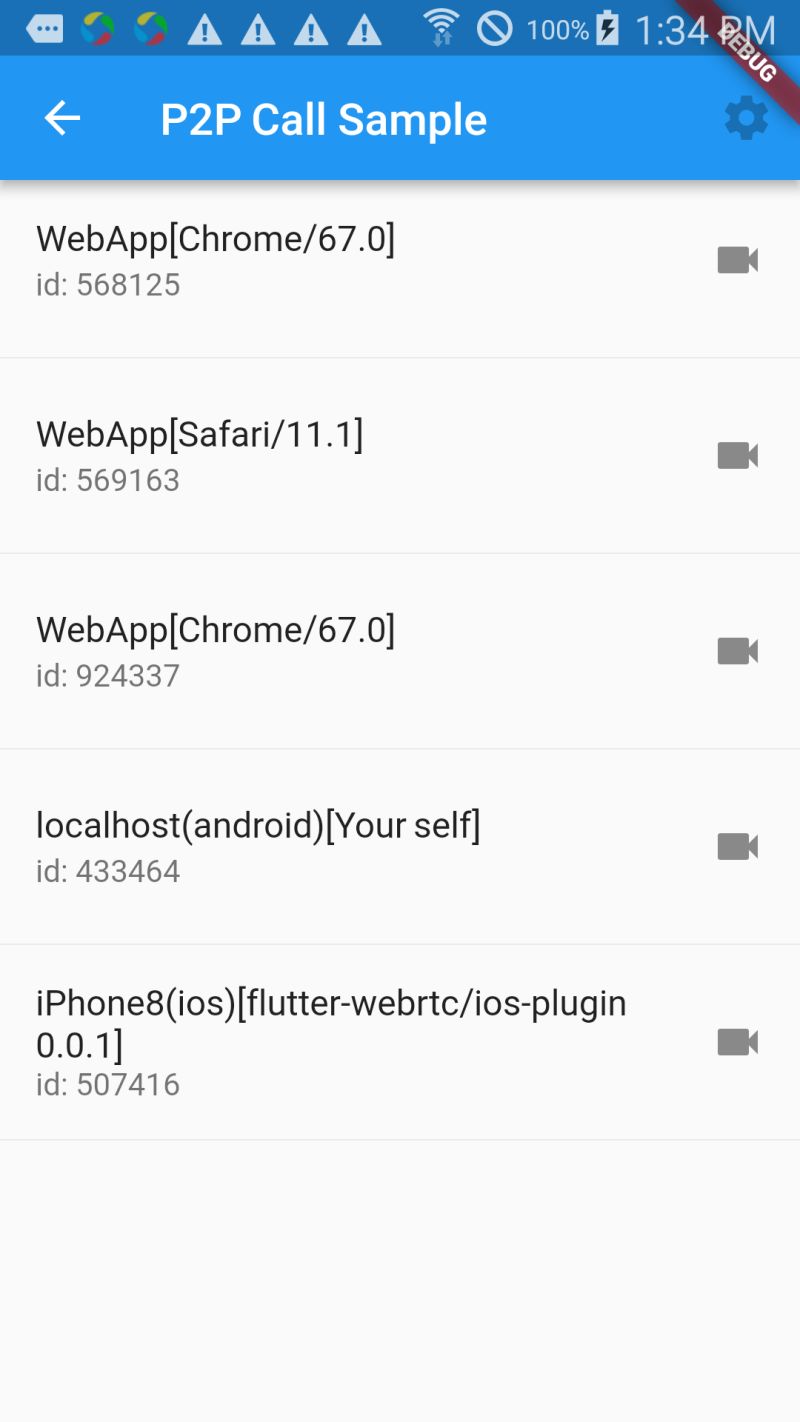The image size is (800, 1422).
Task: Select the localhost(android)[Your self] list entry
Action: (x=300, y=846)
